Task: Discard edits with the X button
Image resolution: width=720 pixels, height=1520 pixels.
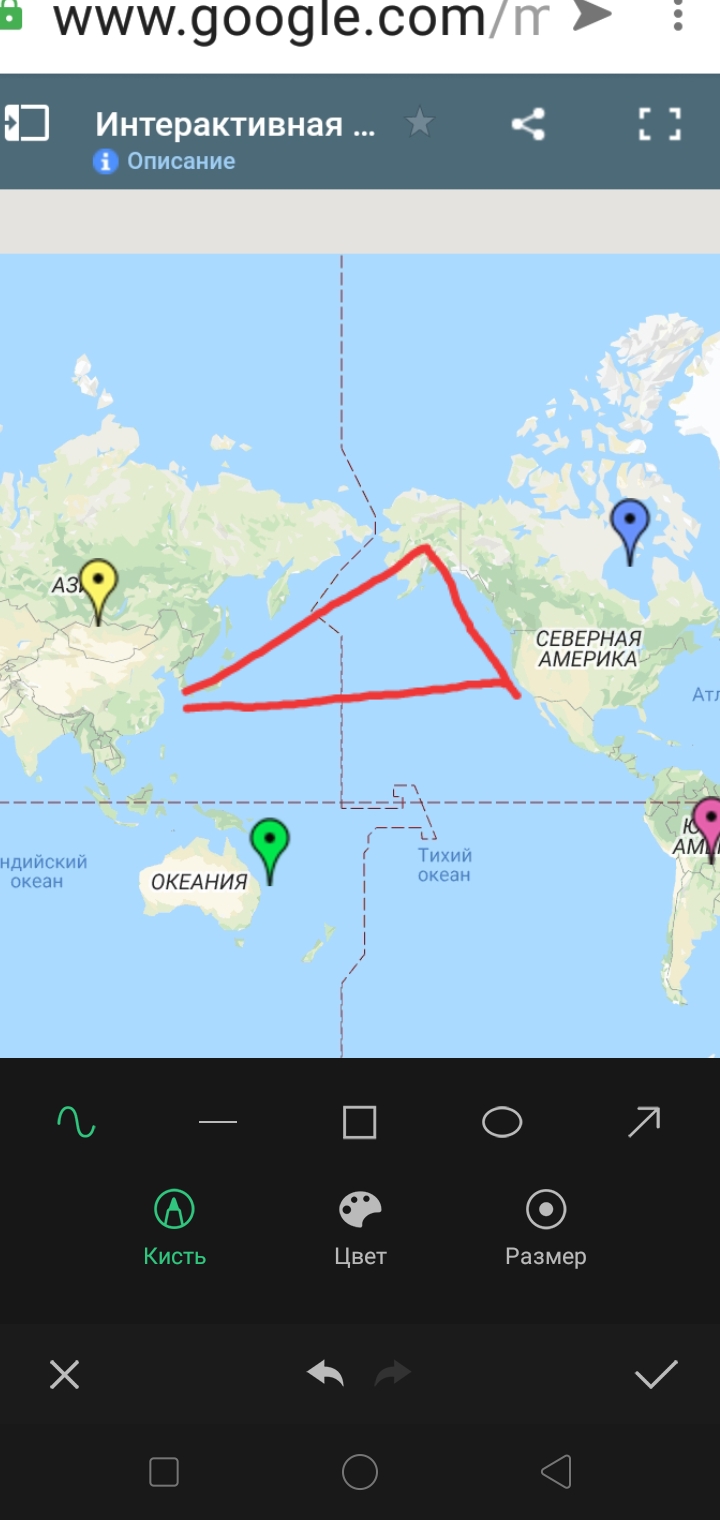Action: pyautogui.click(x=64, y=1375)
